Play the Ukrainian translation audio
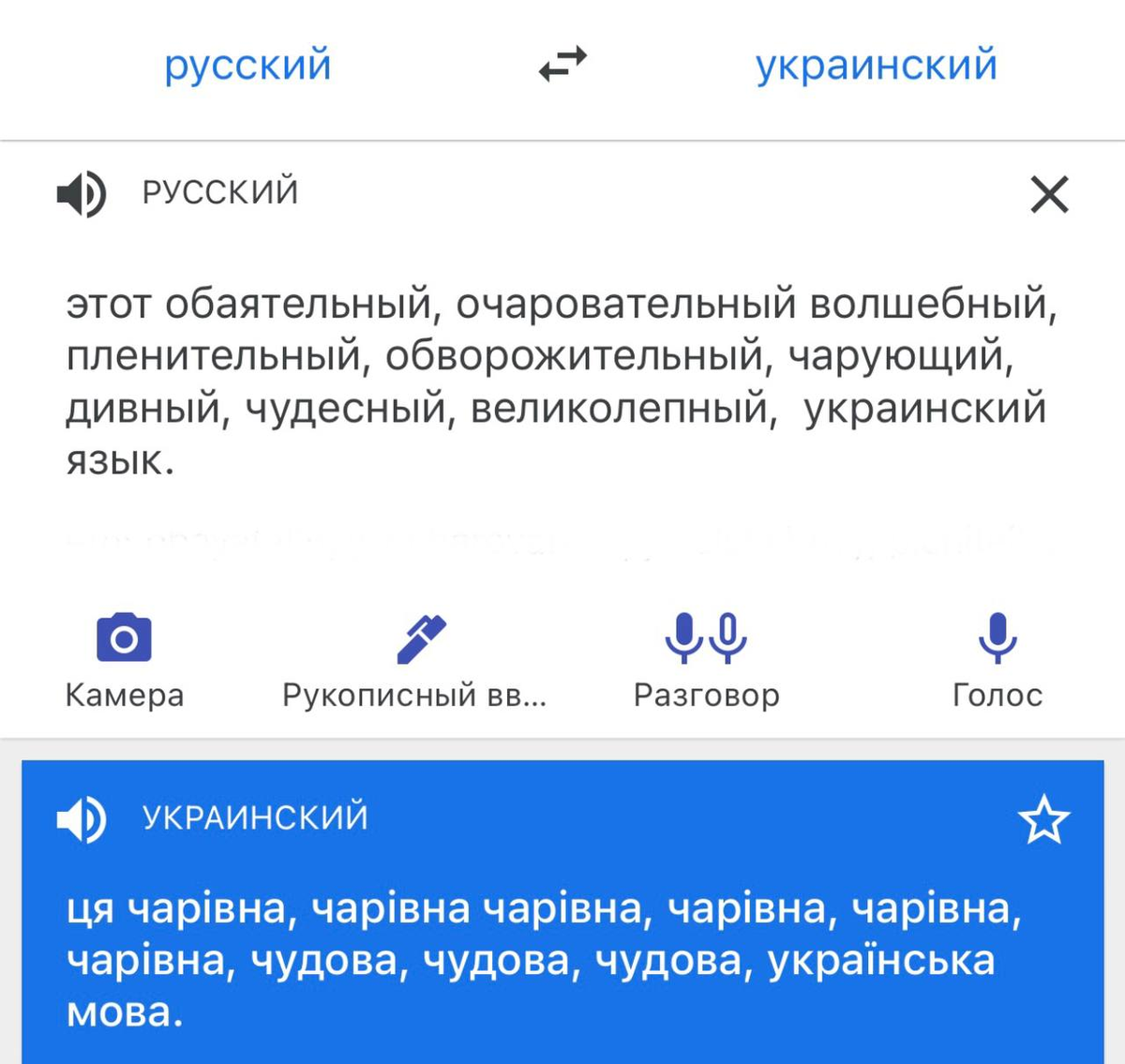 [x=82, y=819]
